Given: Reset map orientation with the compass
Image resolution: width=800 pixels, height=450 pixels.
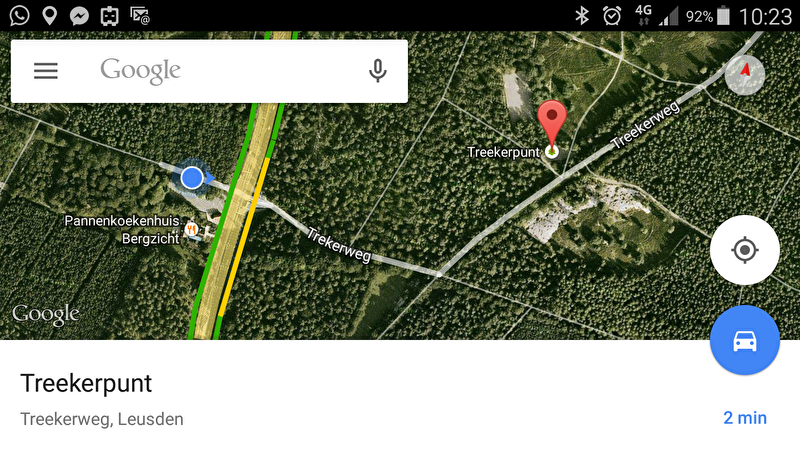Looking at the screenshot, I should 744,75.
